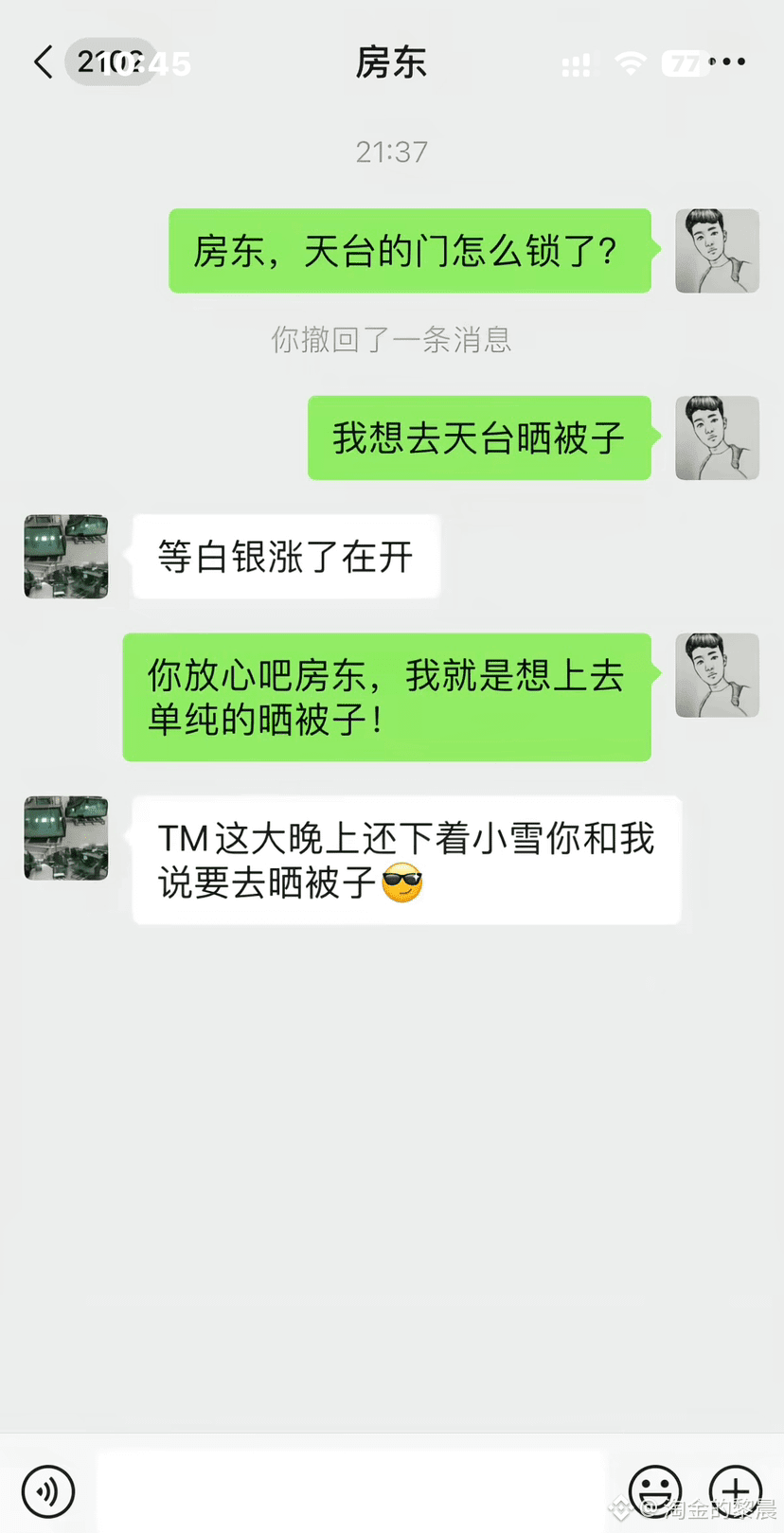This screenshot has height=1533, width=784.
Task: Tap the message text field
Action: point(350,1491)
